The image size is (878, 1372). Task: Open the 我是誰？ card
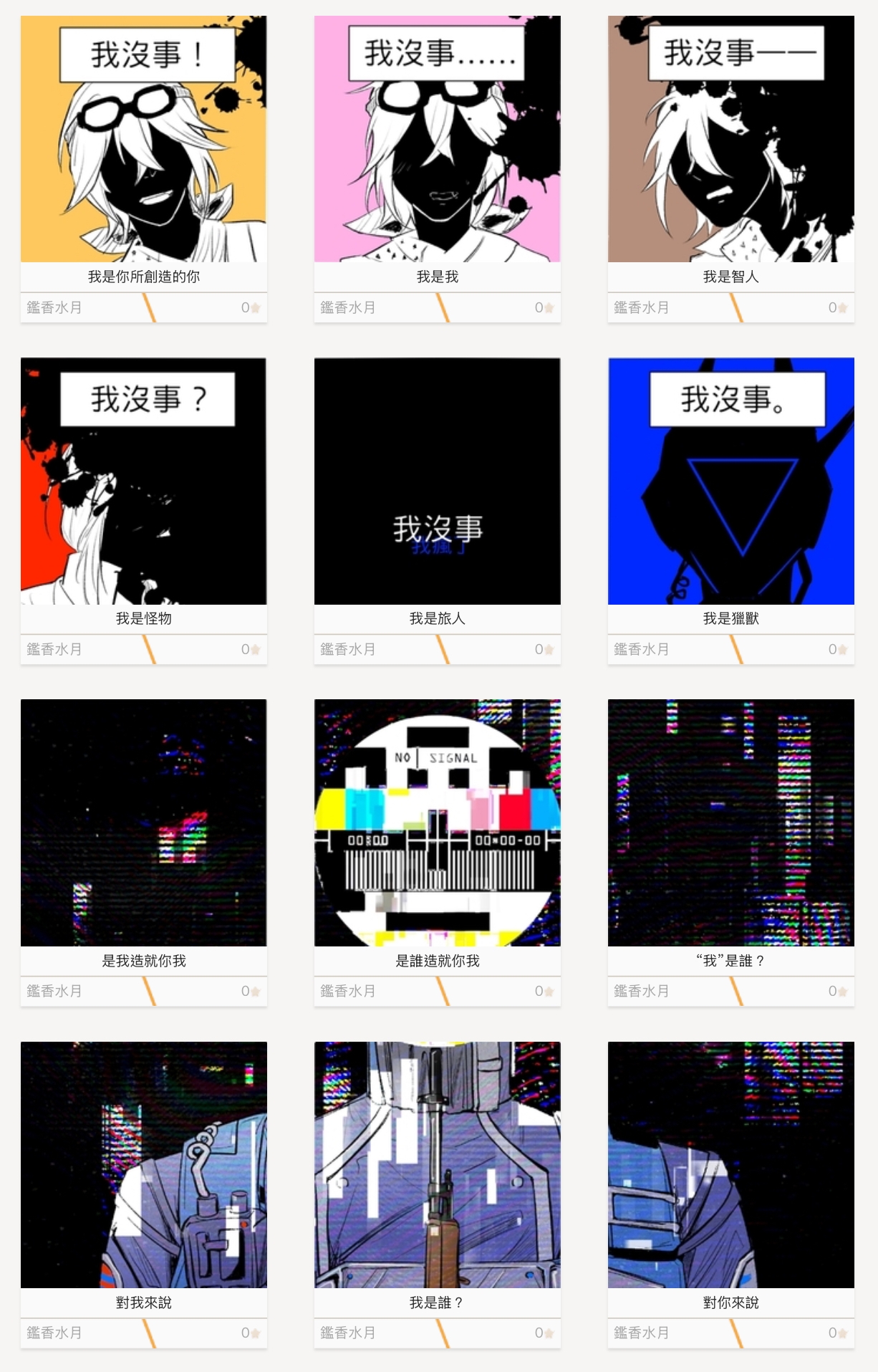click(x=437, y=1165)
